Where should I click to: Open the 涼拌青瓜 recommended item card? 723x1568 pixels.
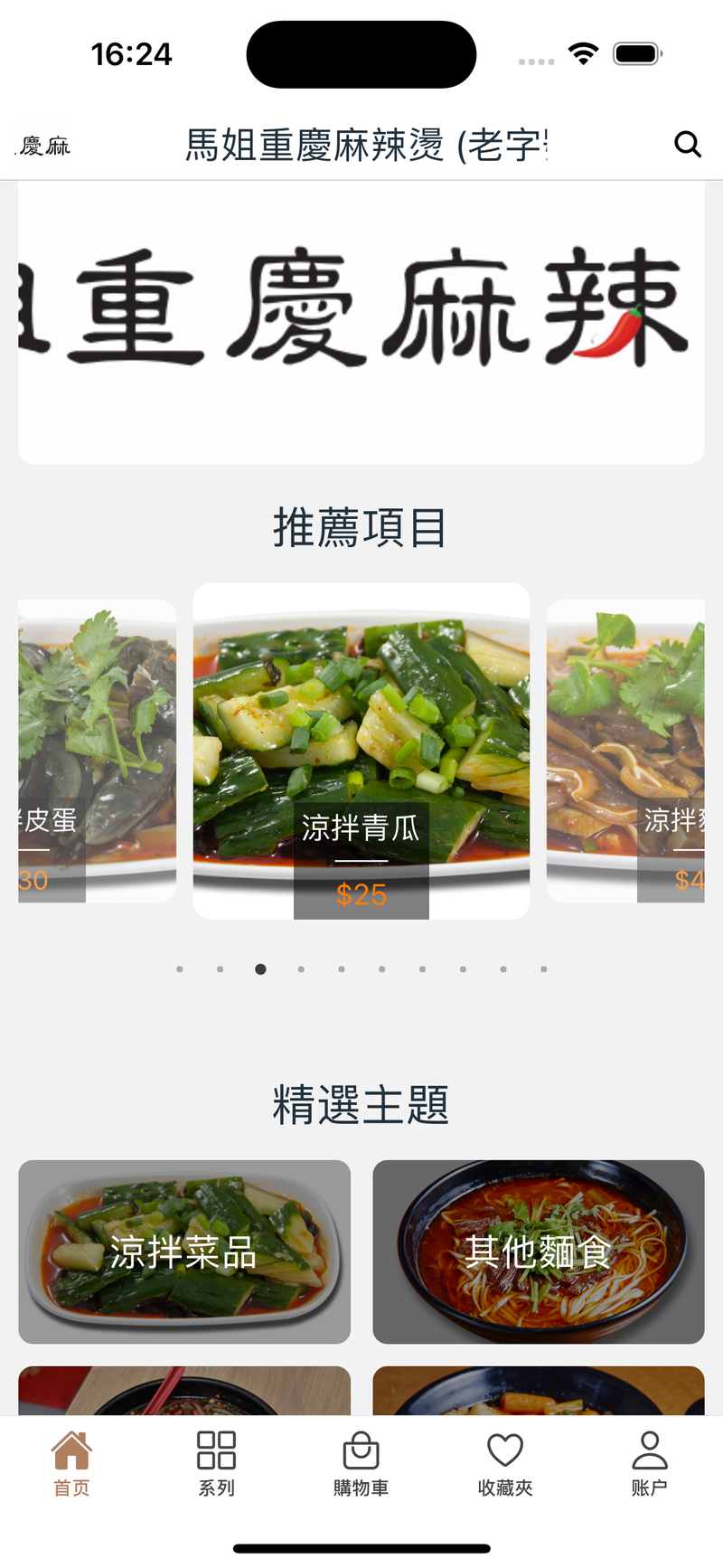tap(361, 751)
